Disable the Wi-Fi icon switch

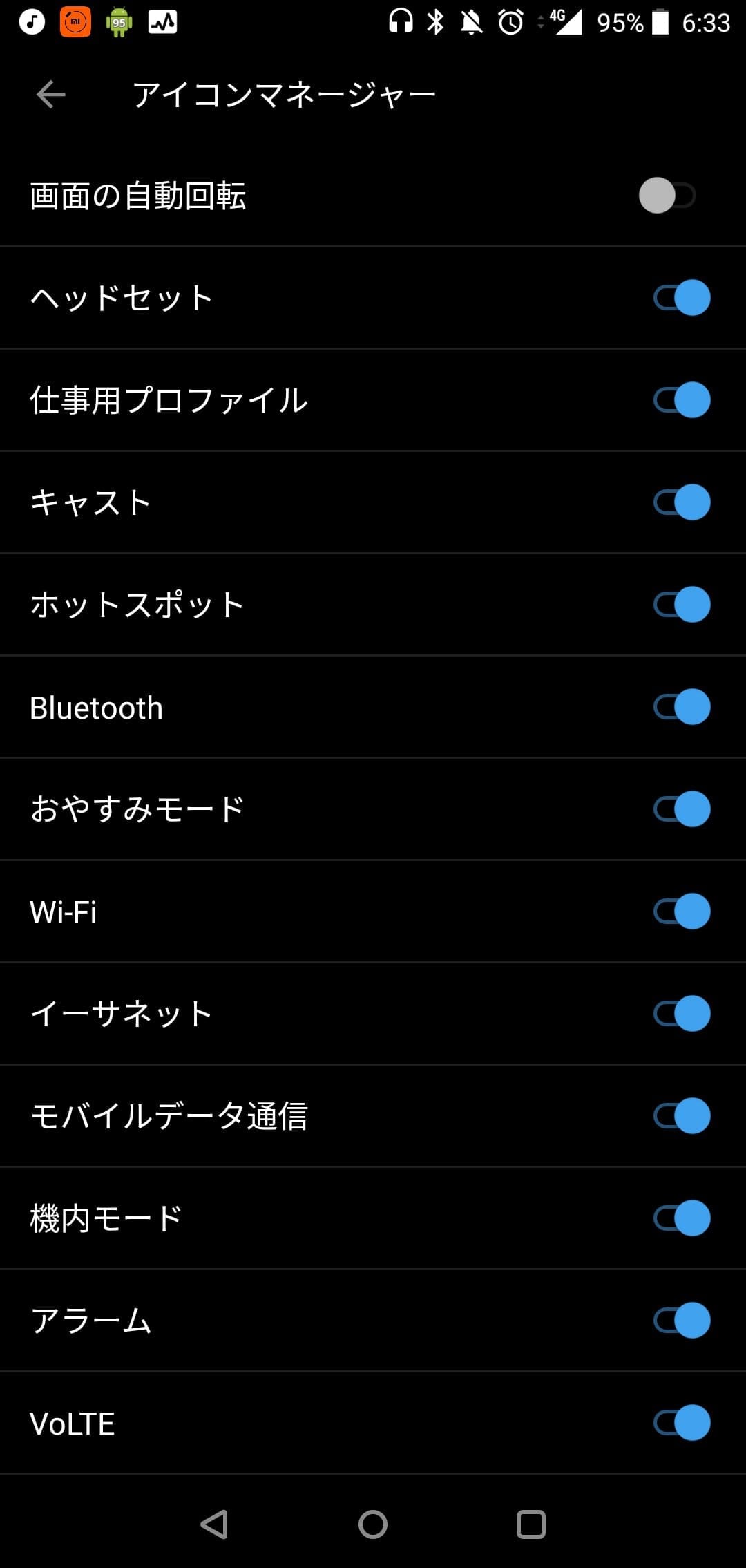pyautogui.click(x=682, y=911)
